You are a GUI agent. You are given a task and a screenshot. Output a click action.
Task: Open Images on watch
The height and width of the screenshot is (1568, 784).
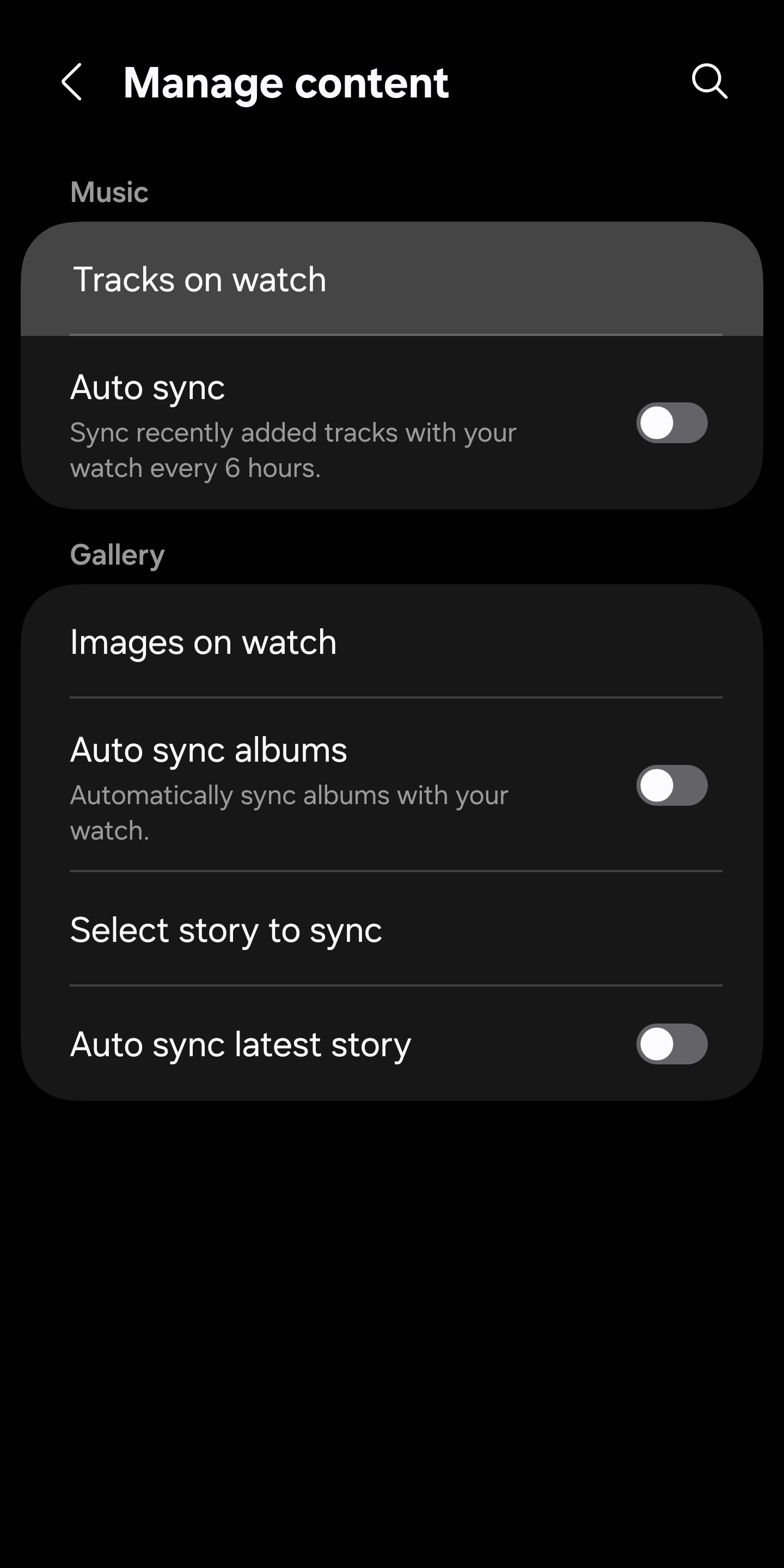coord(391,642)
